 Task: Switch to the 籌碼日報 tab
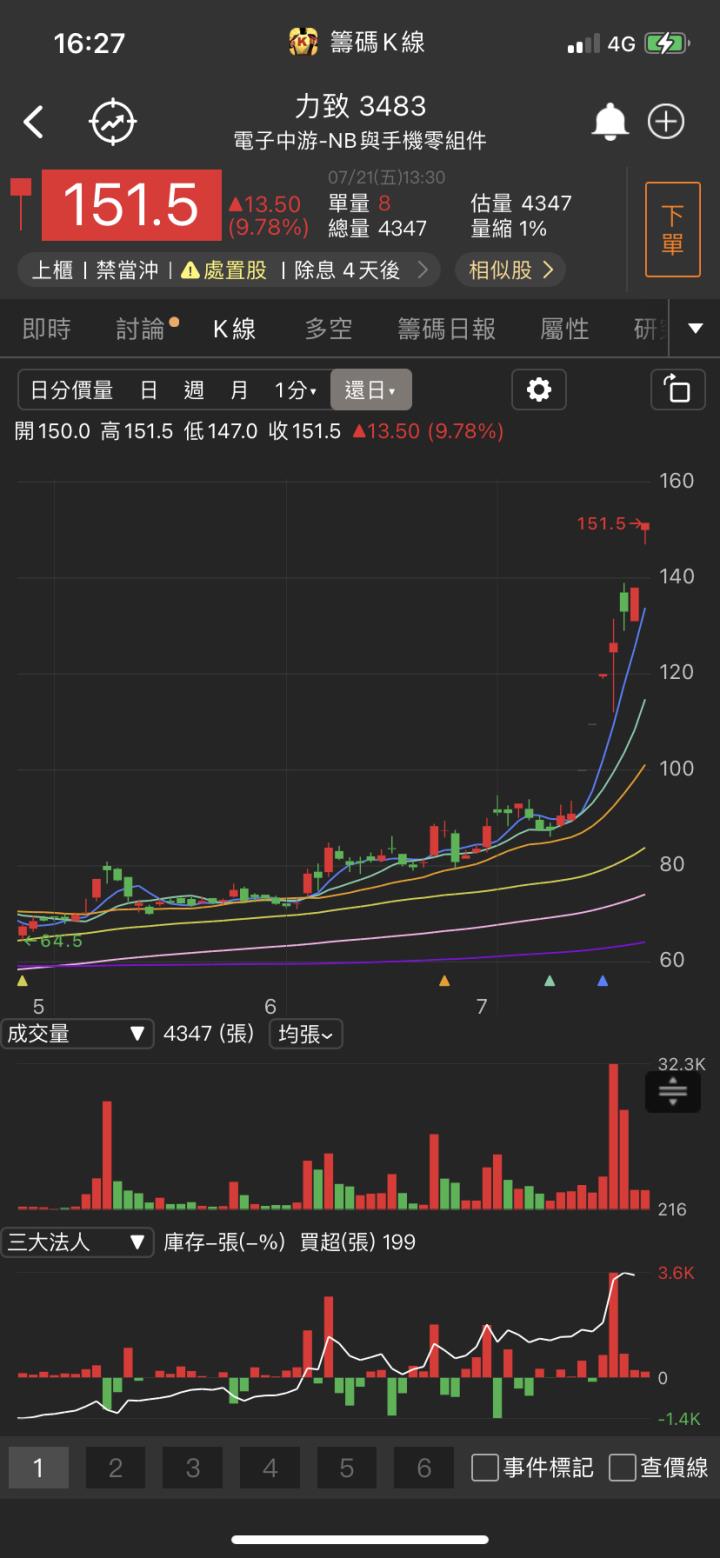pyautogui.click(x=446, y=328)
